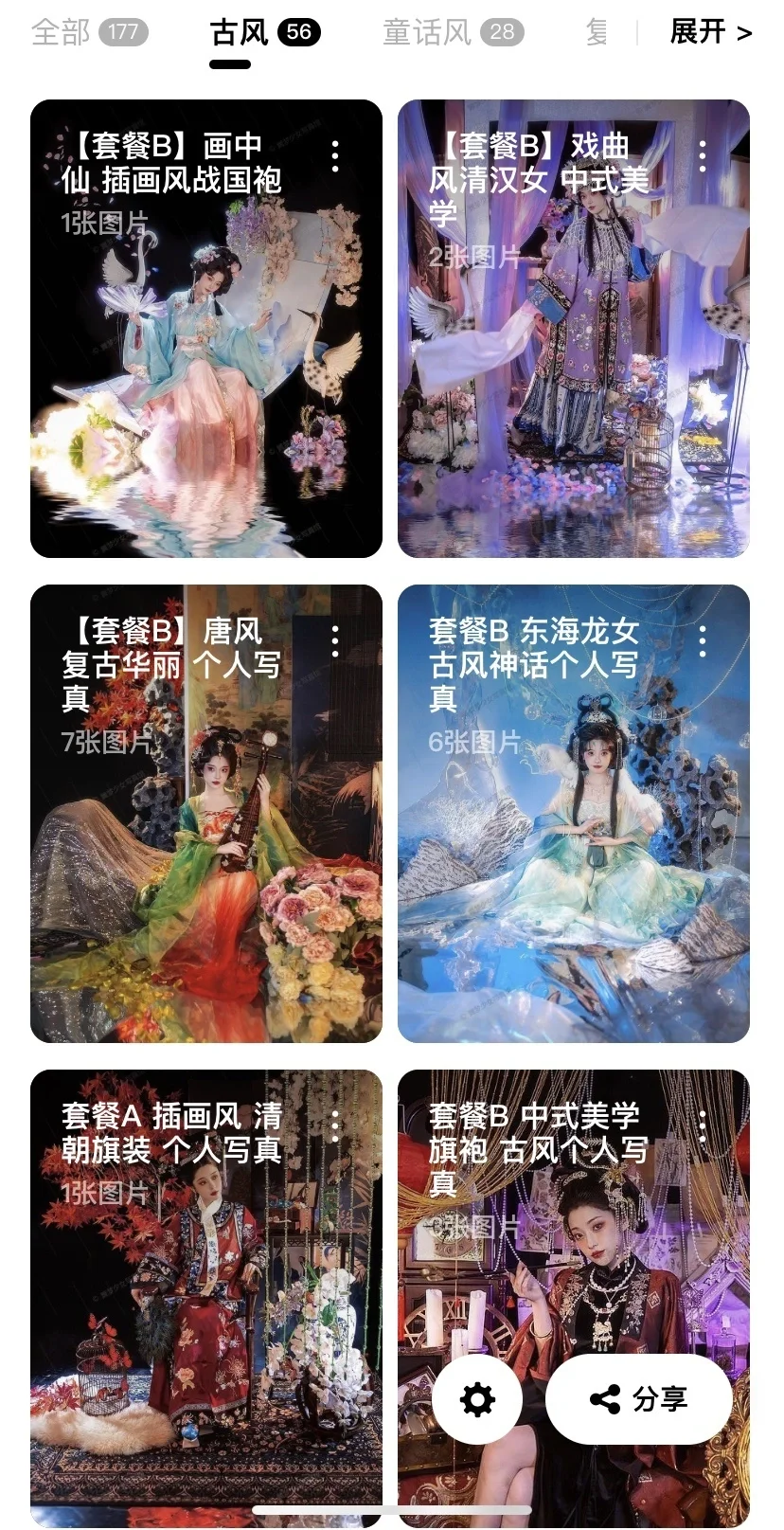
Task: Switch to the 全部 tab
Action: click(62, 31)
